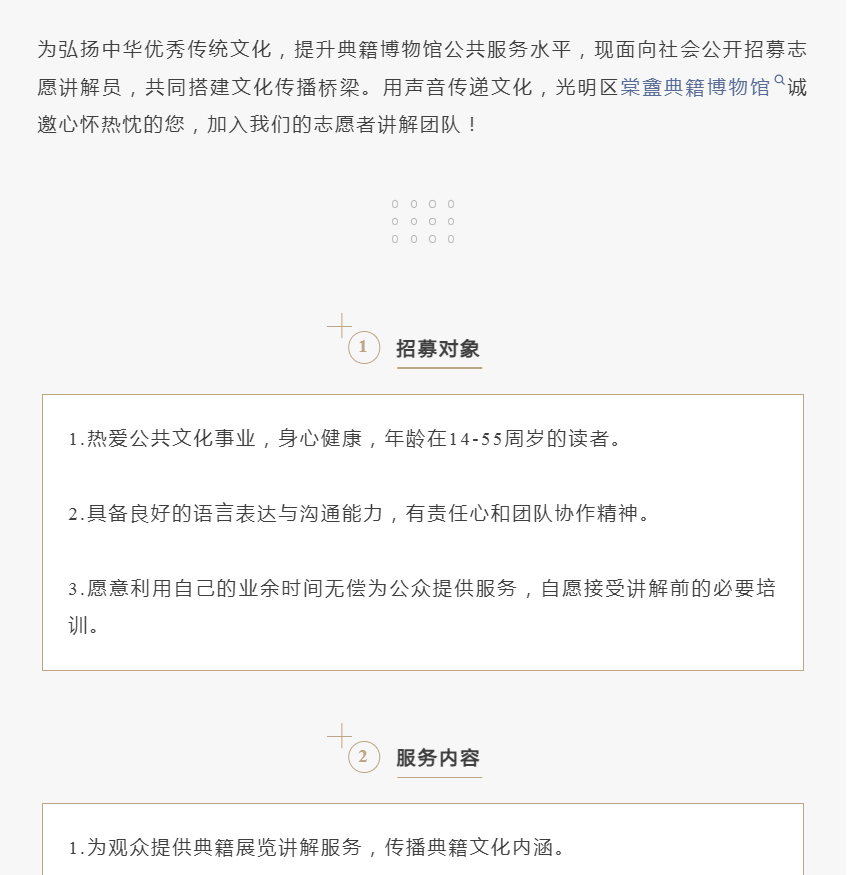Open the 棠鑫典籍博物馆 search link
849x875 pixels.
point(696,88)
